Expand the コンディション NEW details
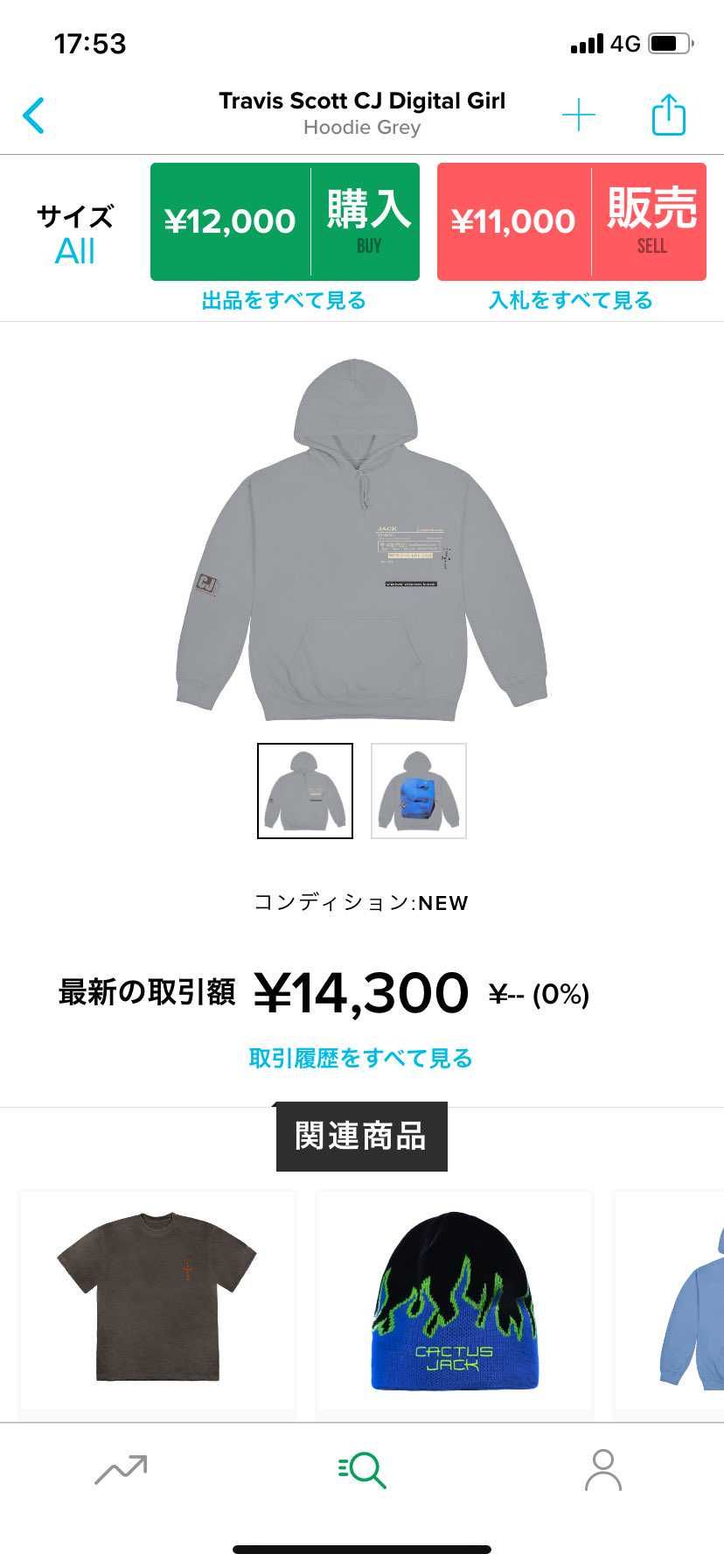Screen dimensions: 724x1568 point(362,902)
